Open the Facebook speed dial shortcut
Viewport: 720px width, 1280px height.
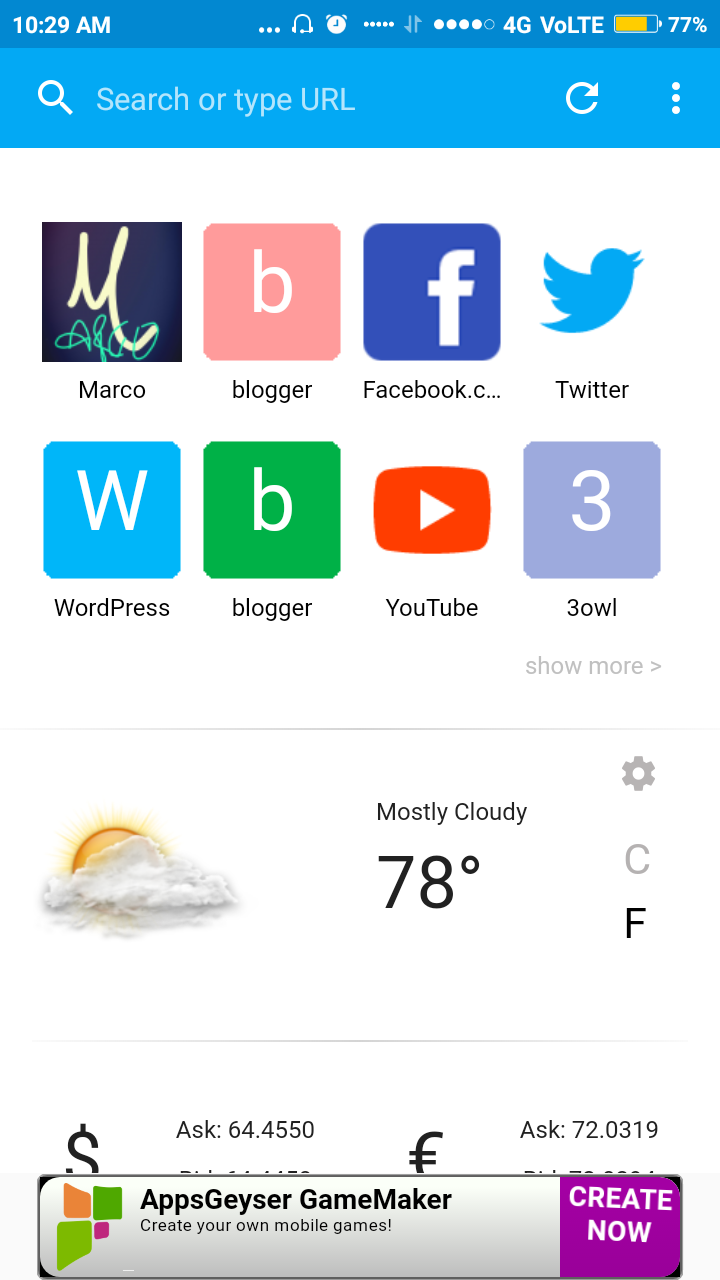pos(431,291)
